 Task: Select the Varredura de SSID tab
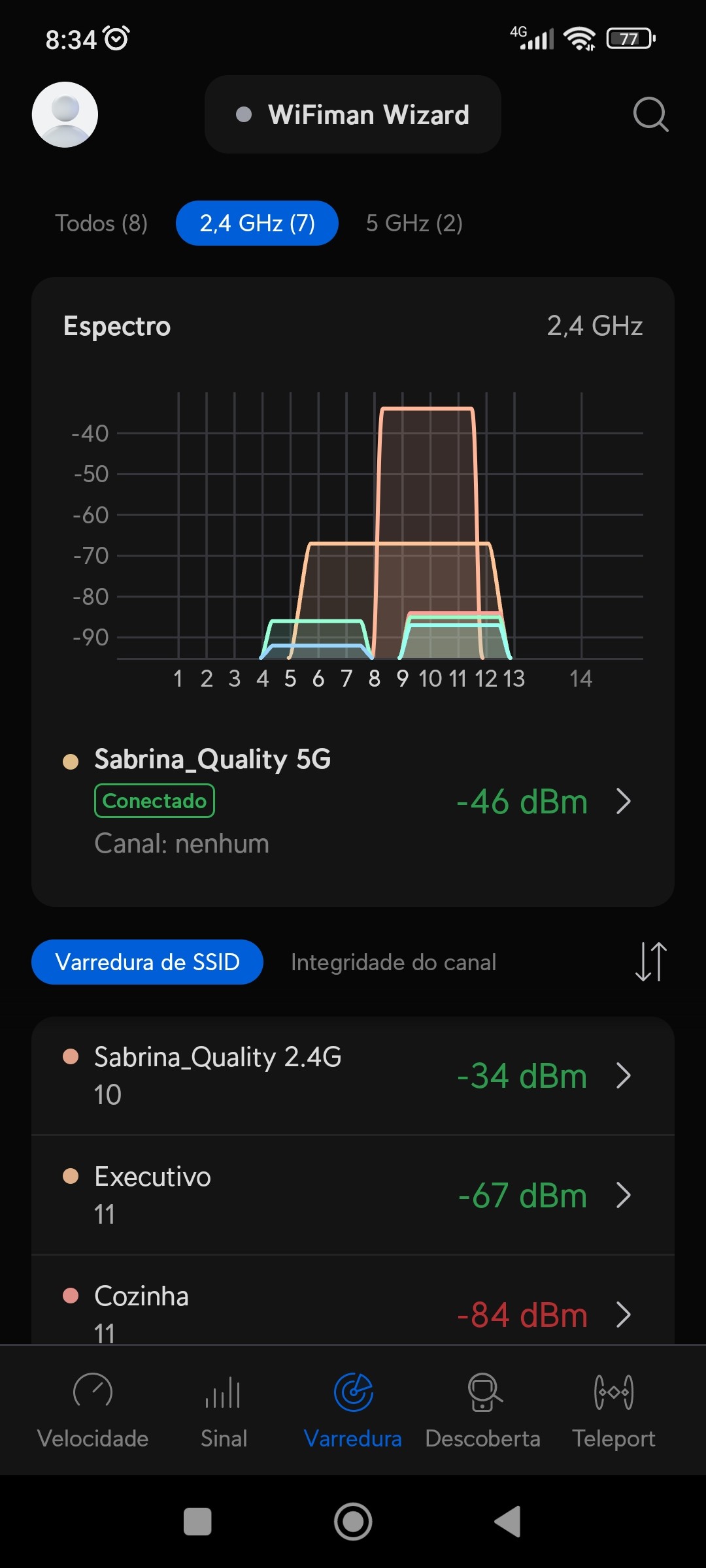pos(147,962)
